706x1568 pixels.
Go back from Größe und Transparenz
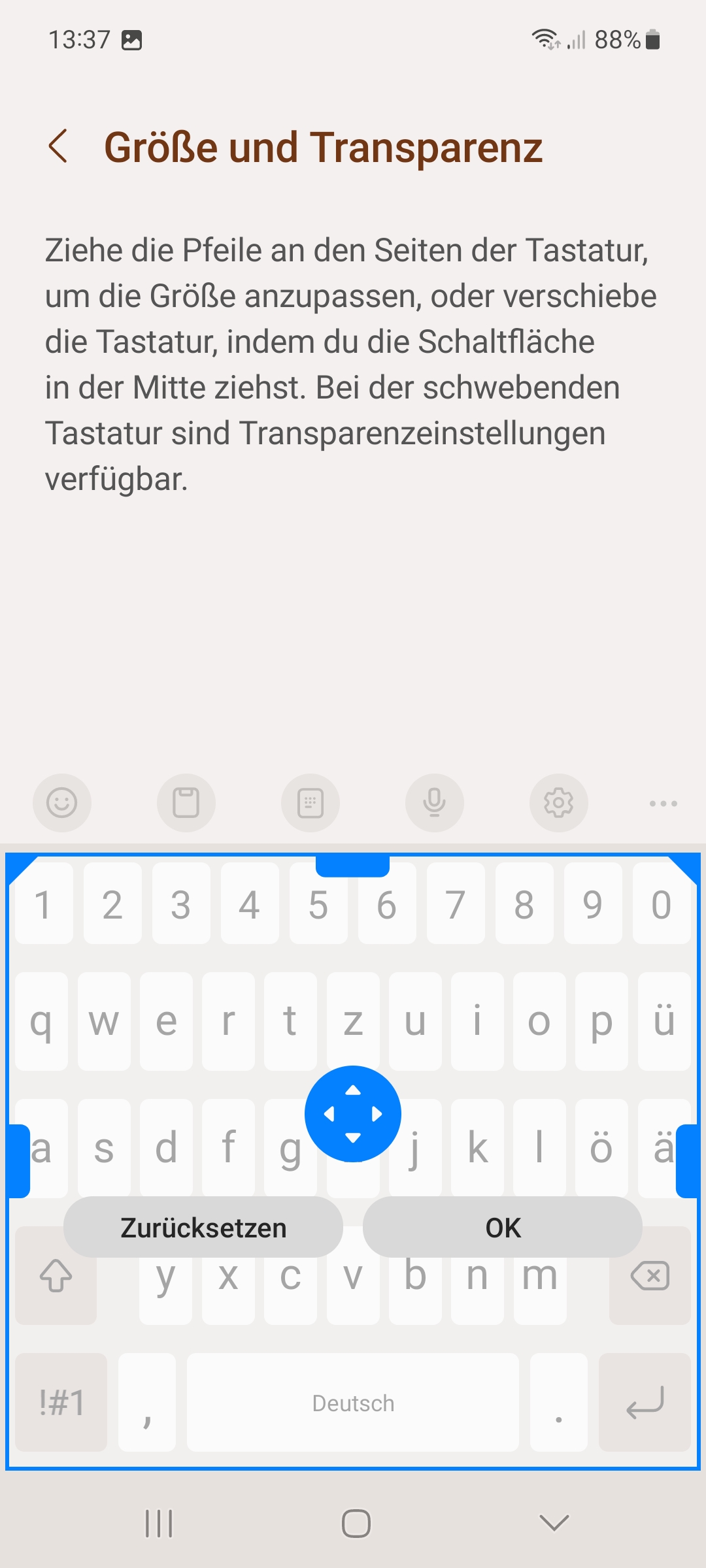coord(58,146)
